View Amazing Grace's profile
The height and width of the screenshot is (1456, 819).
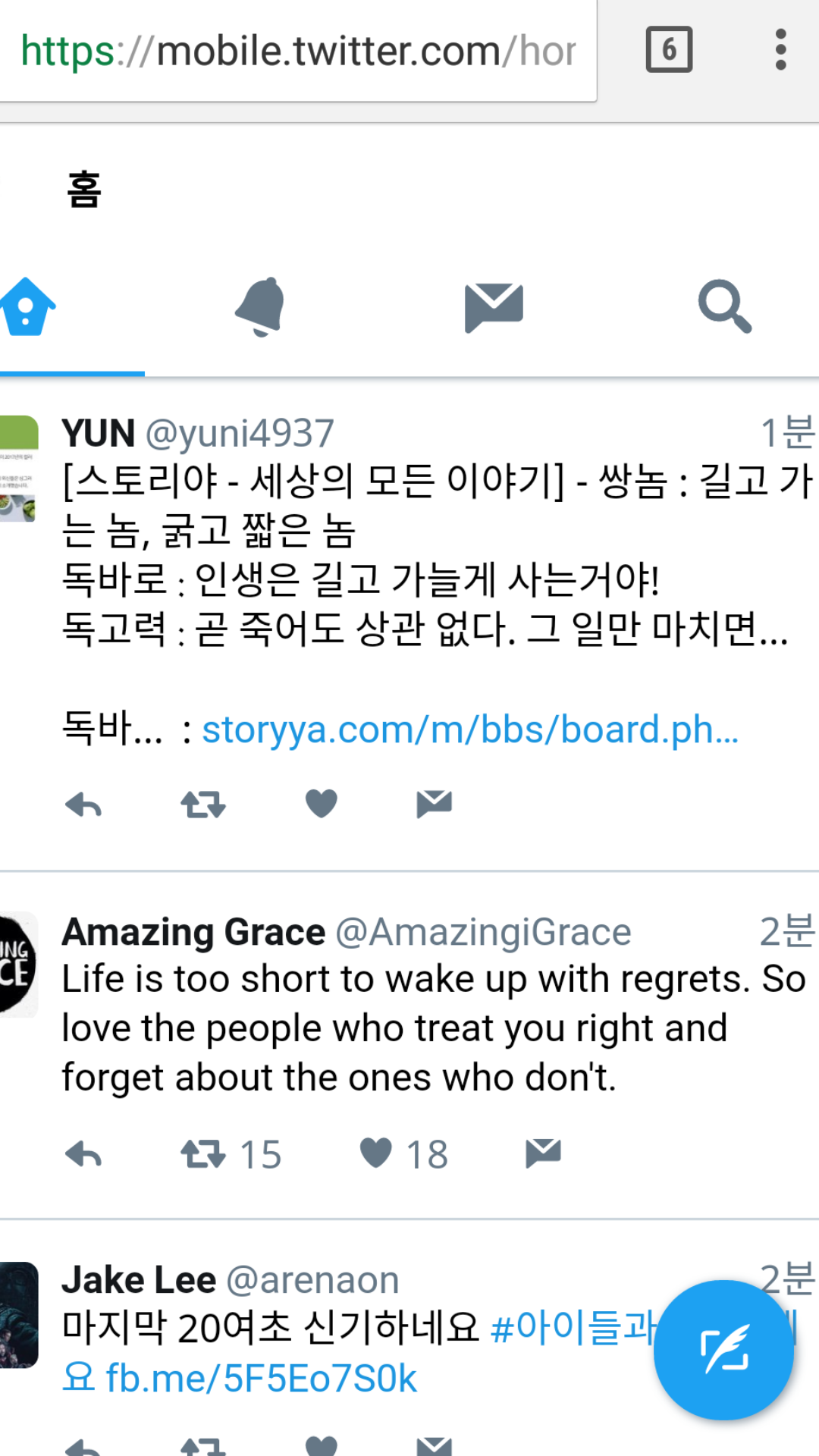click(193, 932)
